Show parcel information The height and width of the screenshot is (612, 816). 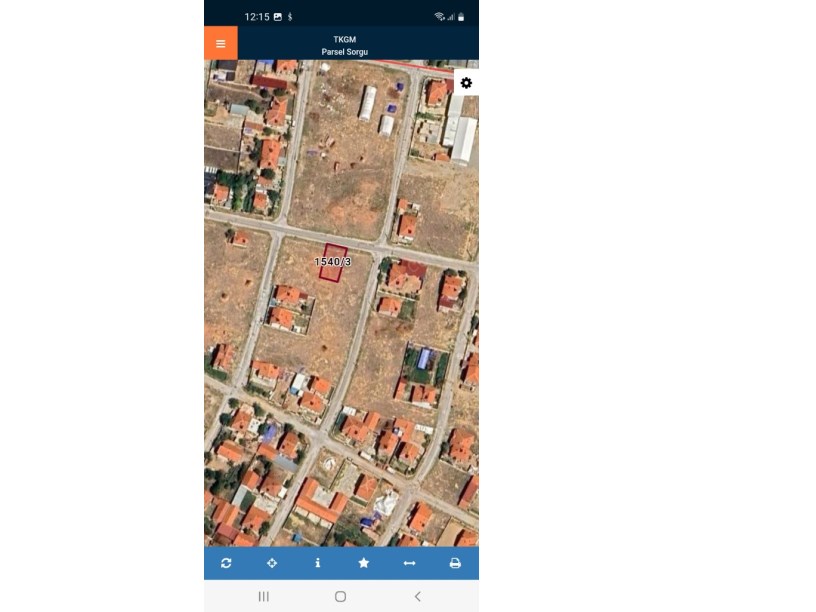[x=318, y=563]
